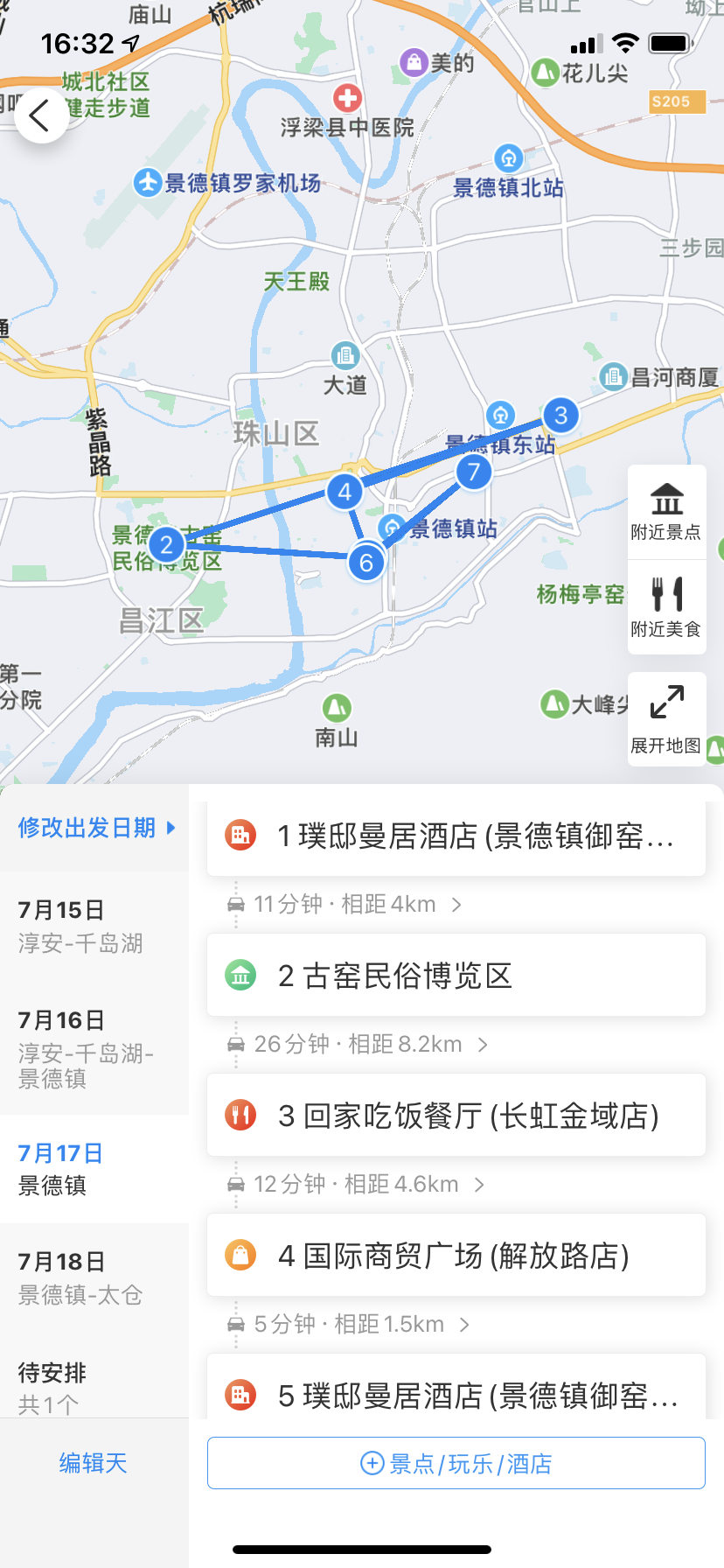Add 景点/玩乐/酒店 to the itinerary

pos(456,1463)
